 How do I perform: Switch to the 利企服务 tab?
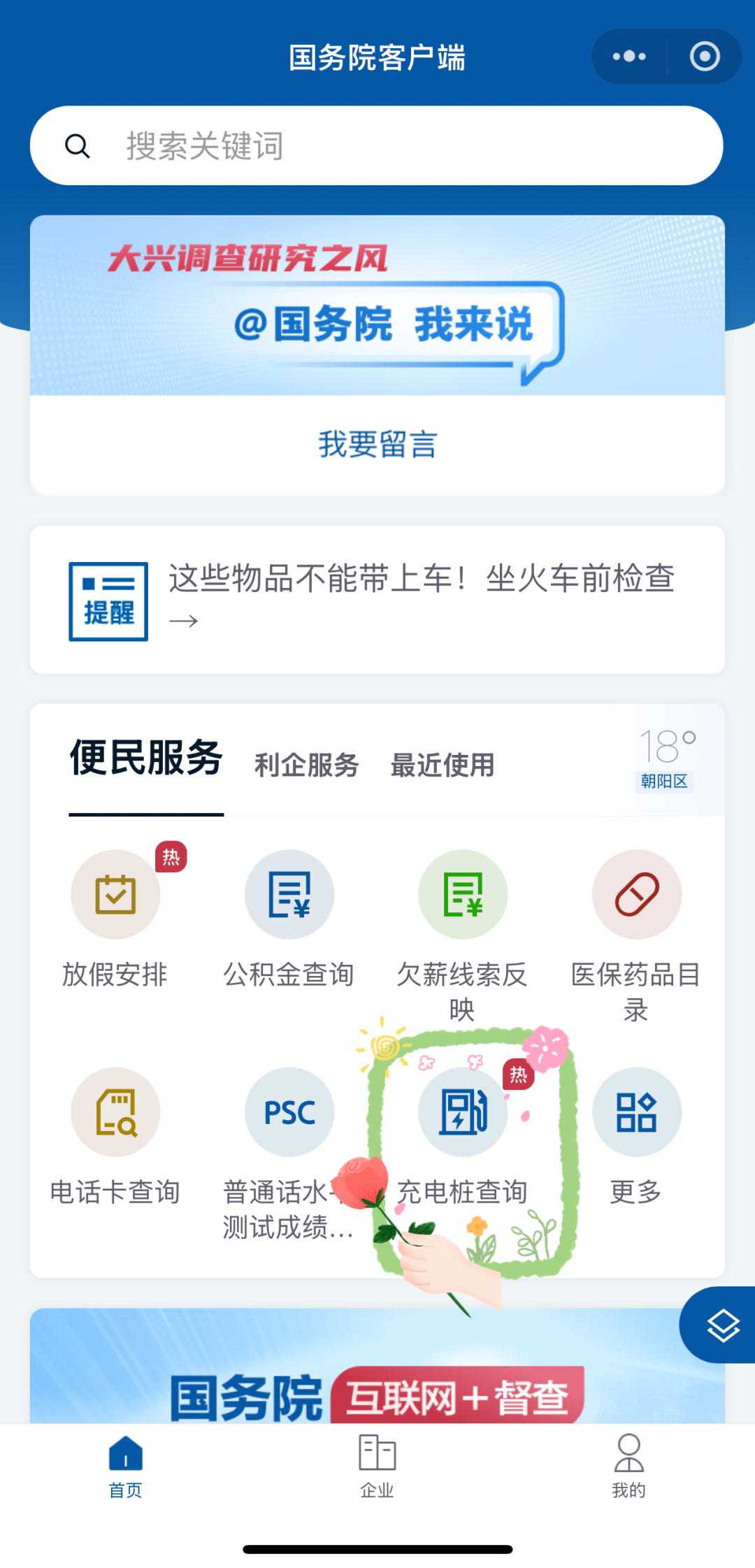(x=305, y=765)
